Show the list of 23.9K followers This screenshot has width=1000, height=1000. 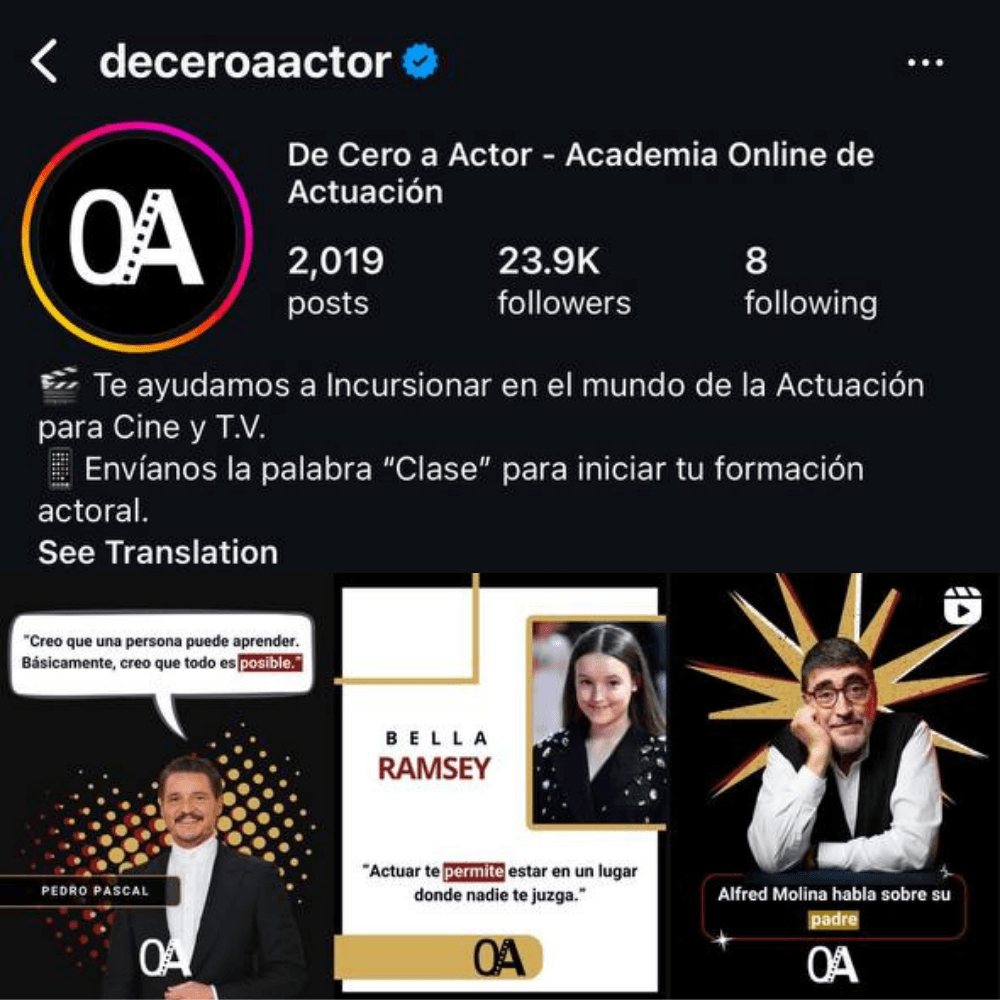point(564,281)
